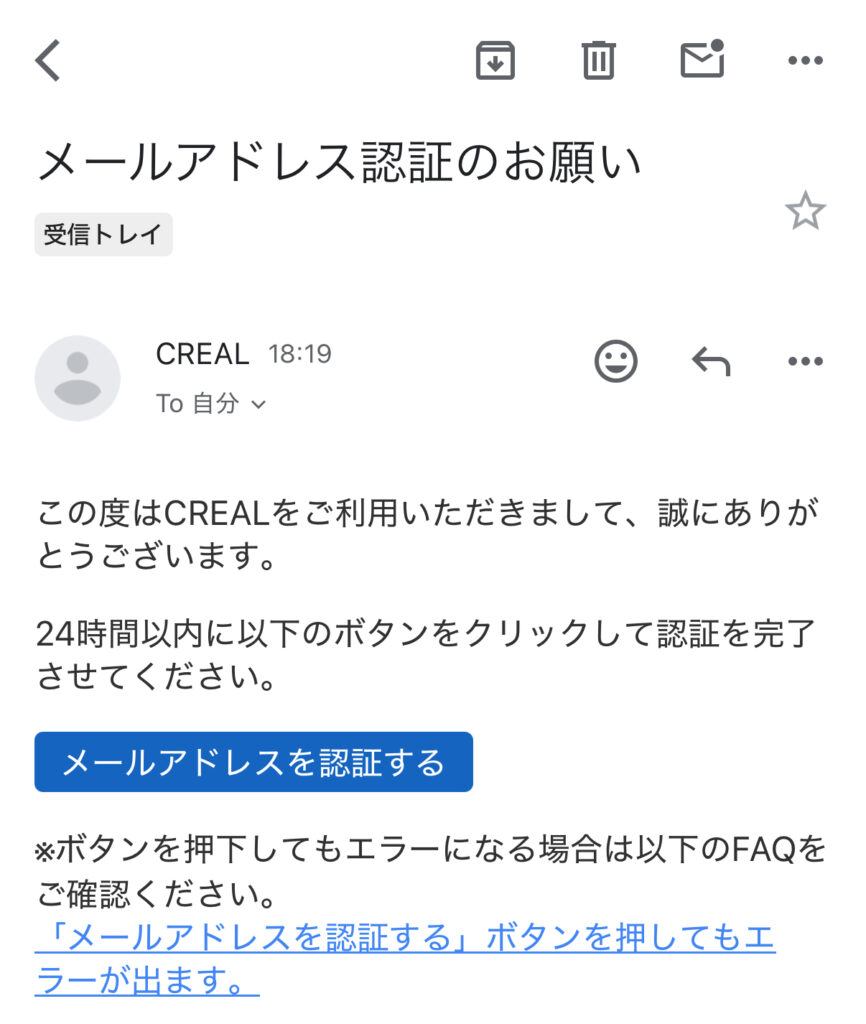
Task: Open the CREAL sender avatar
Action: 77,378
